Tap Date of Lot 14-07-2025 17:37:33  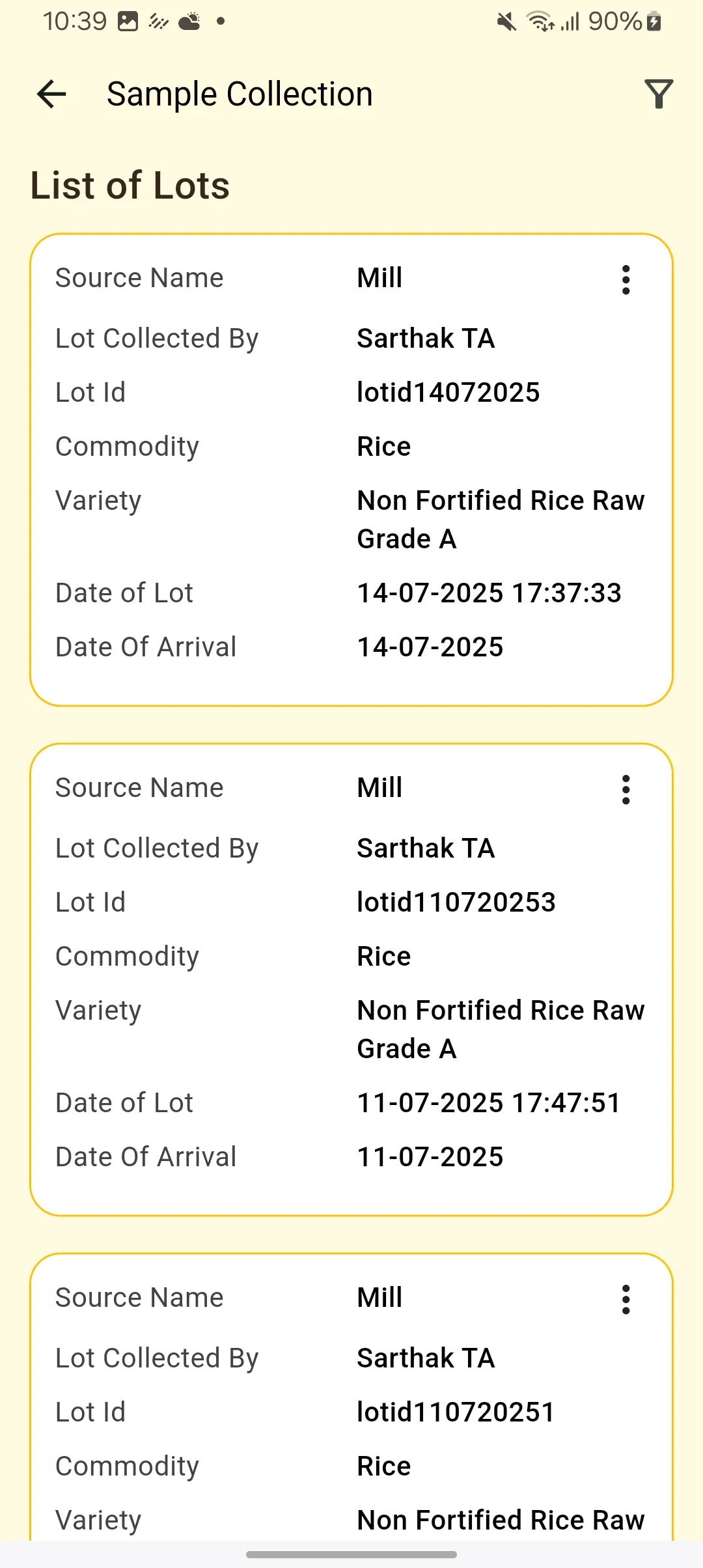pos(489,593)
